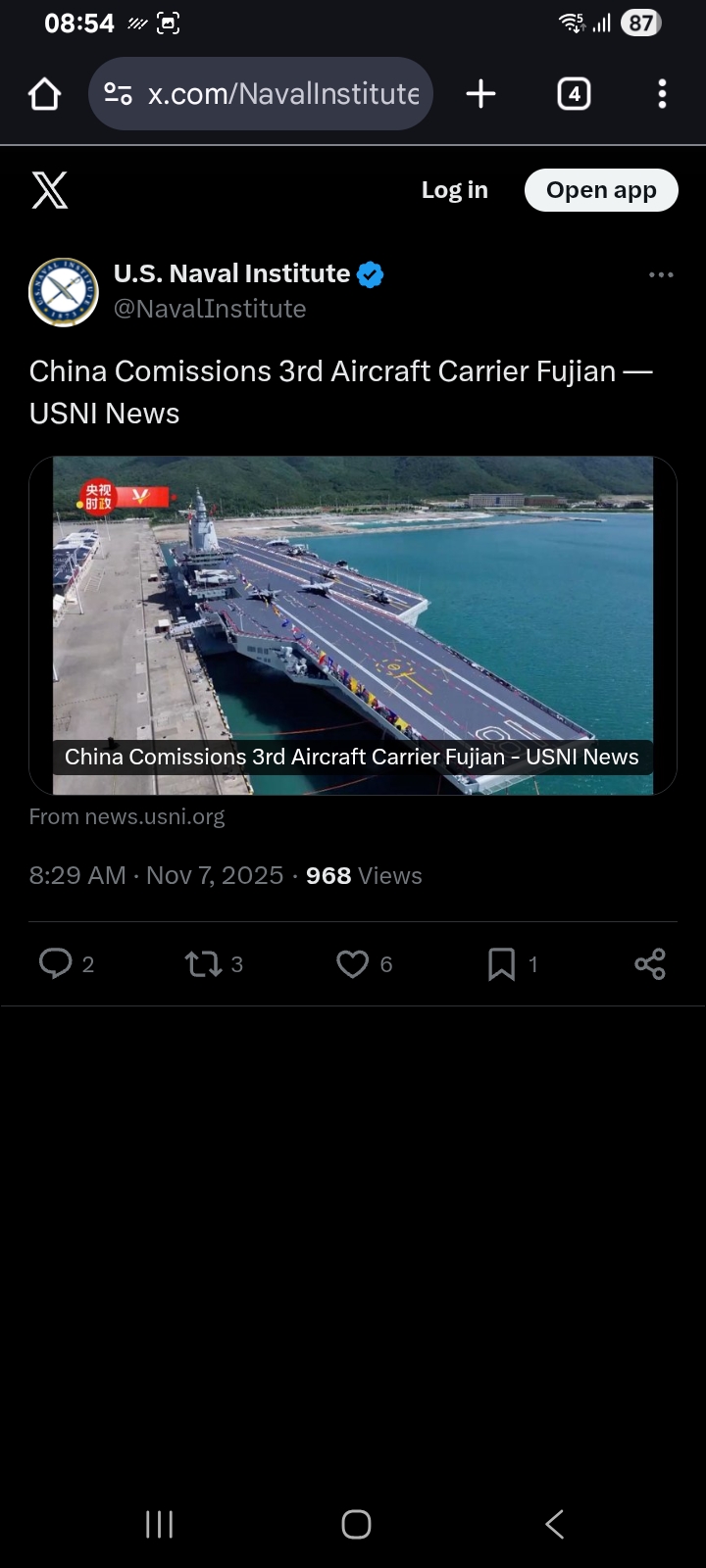The height and width of the screenshot is (1568, 706).
Task: Open a new browser tab
Action: tap(480, 94)
